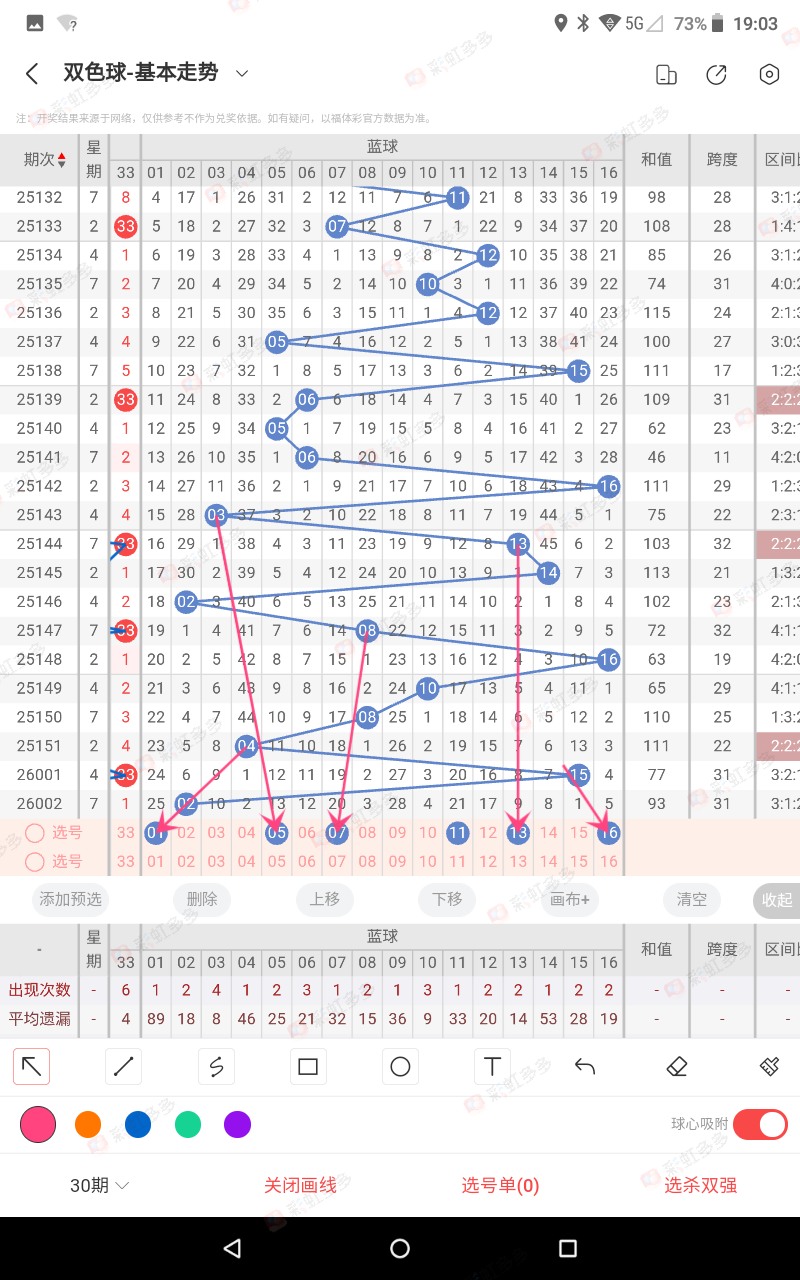Pick the orange color swatch

tap(88, 1125)
